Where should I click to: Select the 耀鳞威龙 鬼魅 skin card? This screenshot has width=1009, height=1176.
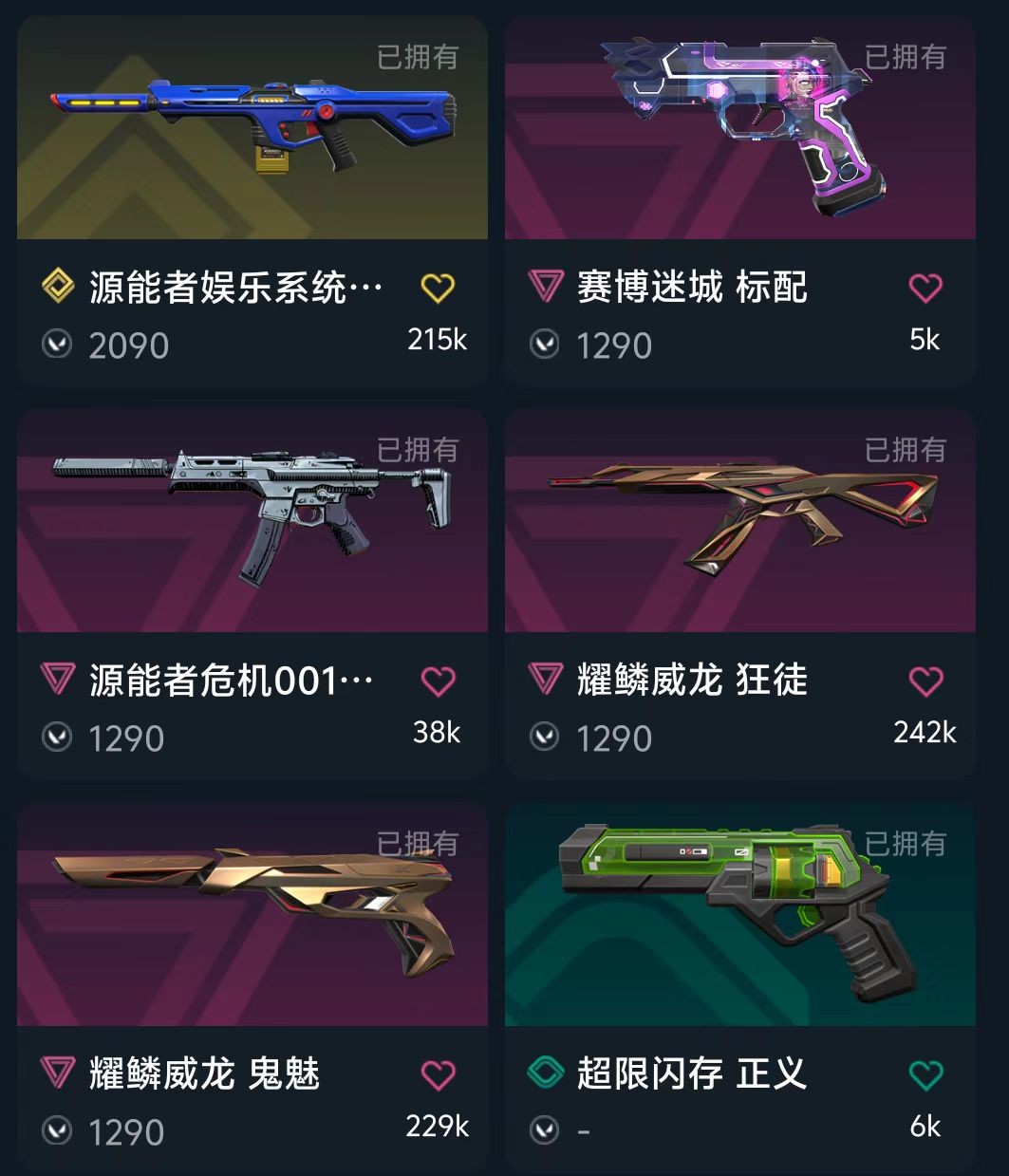pos(252,915)
